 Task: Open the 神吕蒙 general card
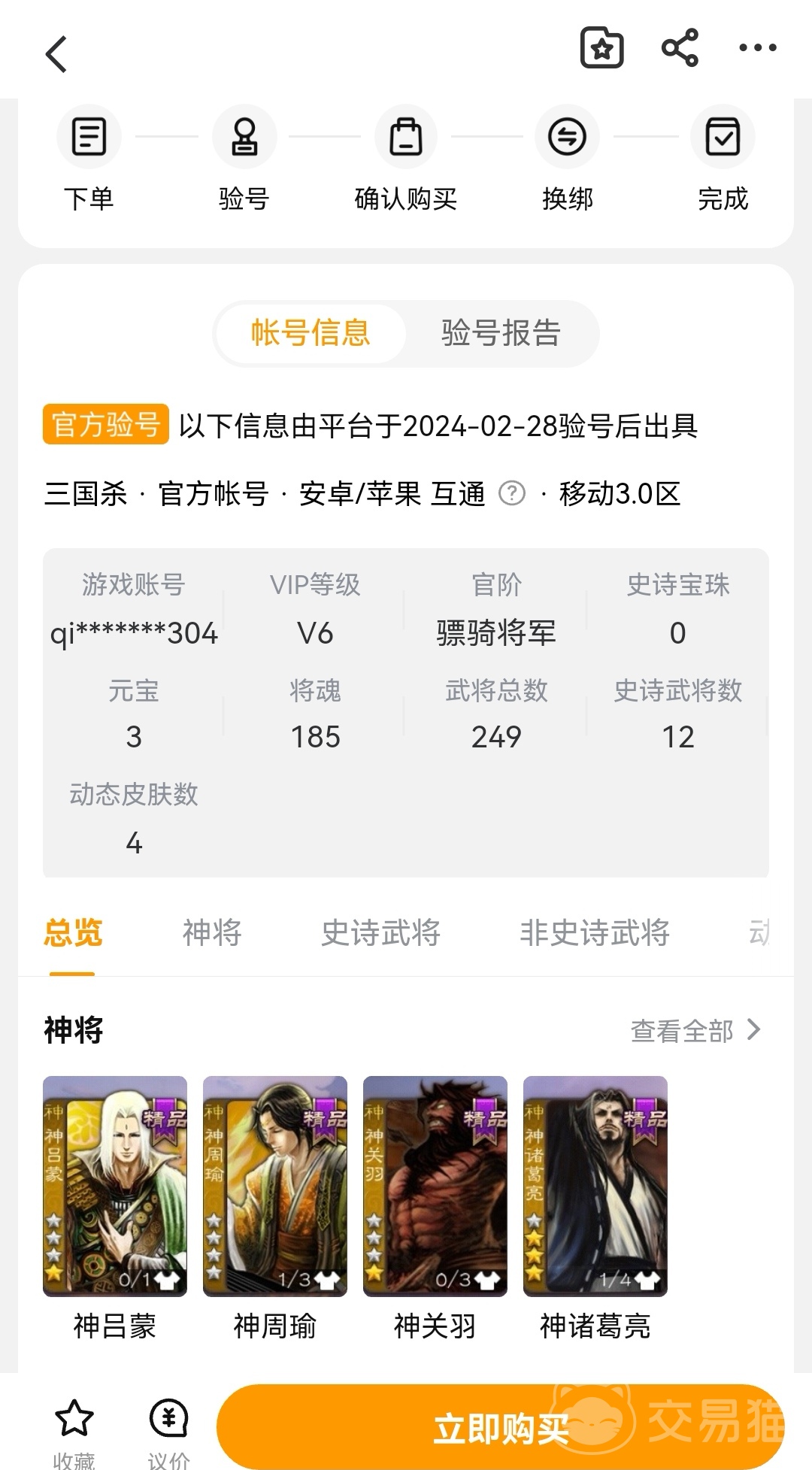(x=115, y=1187)
